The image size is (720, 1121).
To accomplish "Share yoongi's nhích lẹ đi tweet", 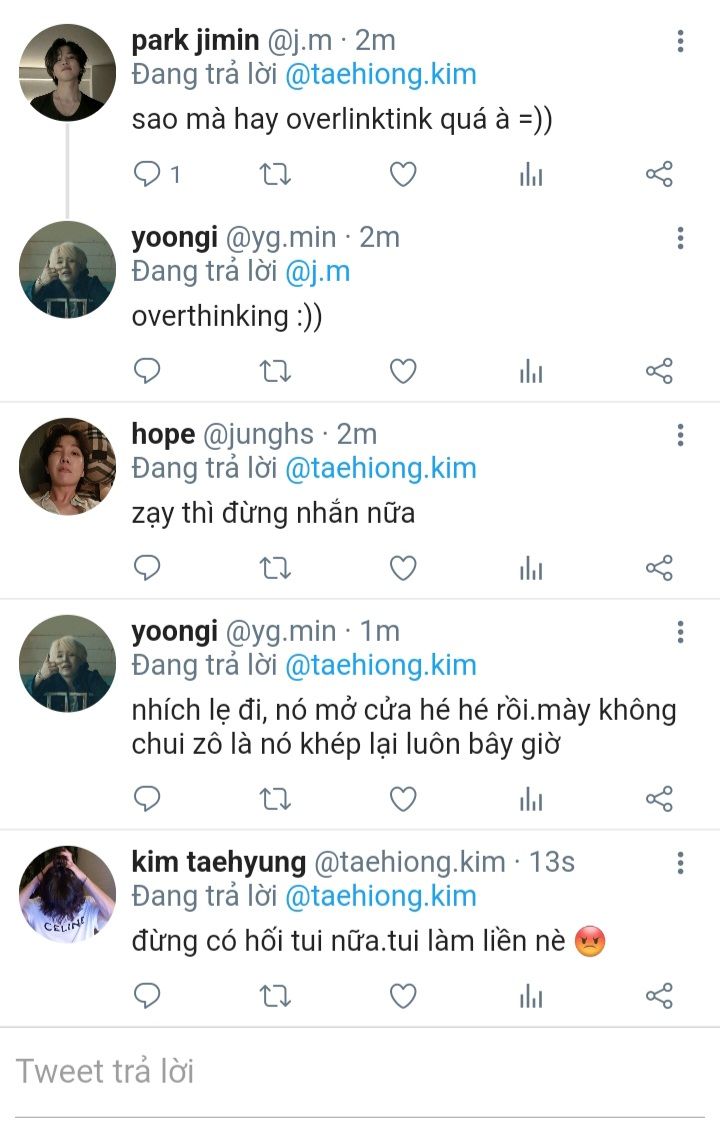I will [x=659, y=799].
